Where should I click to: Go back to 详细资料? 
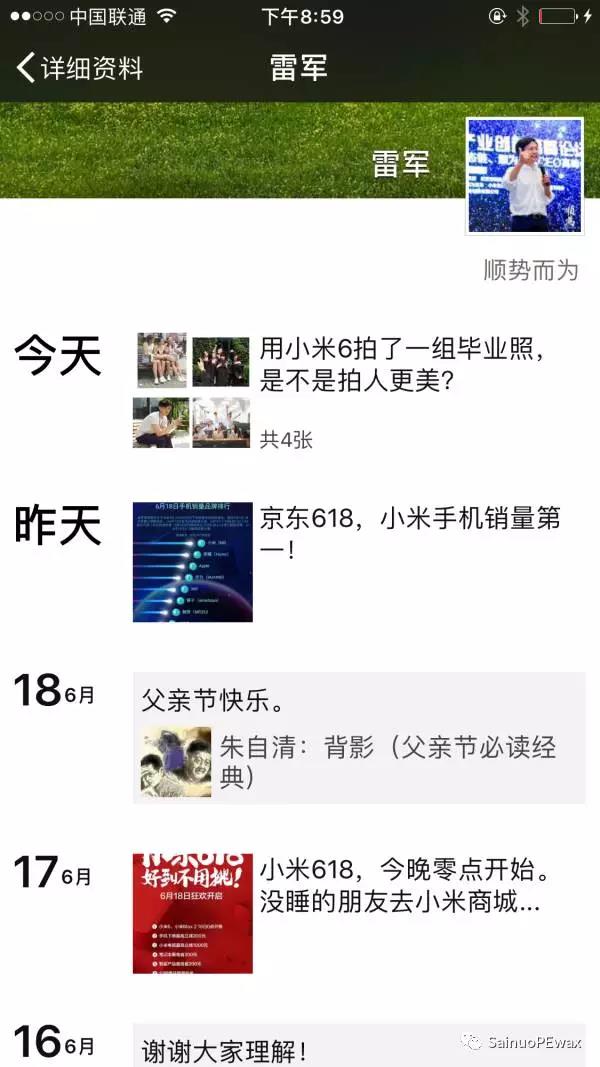pos(80,68)
